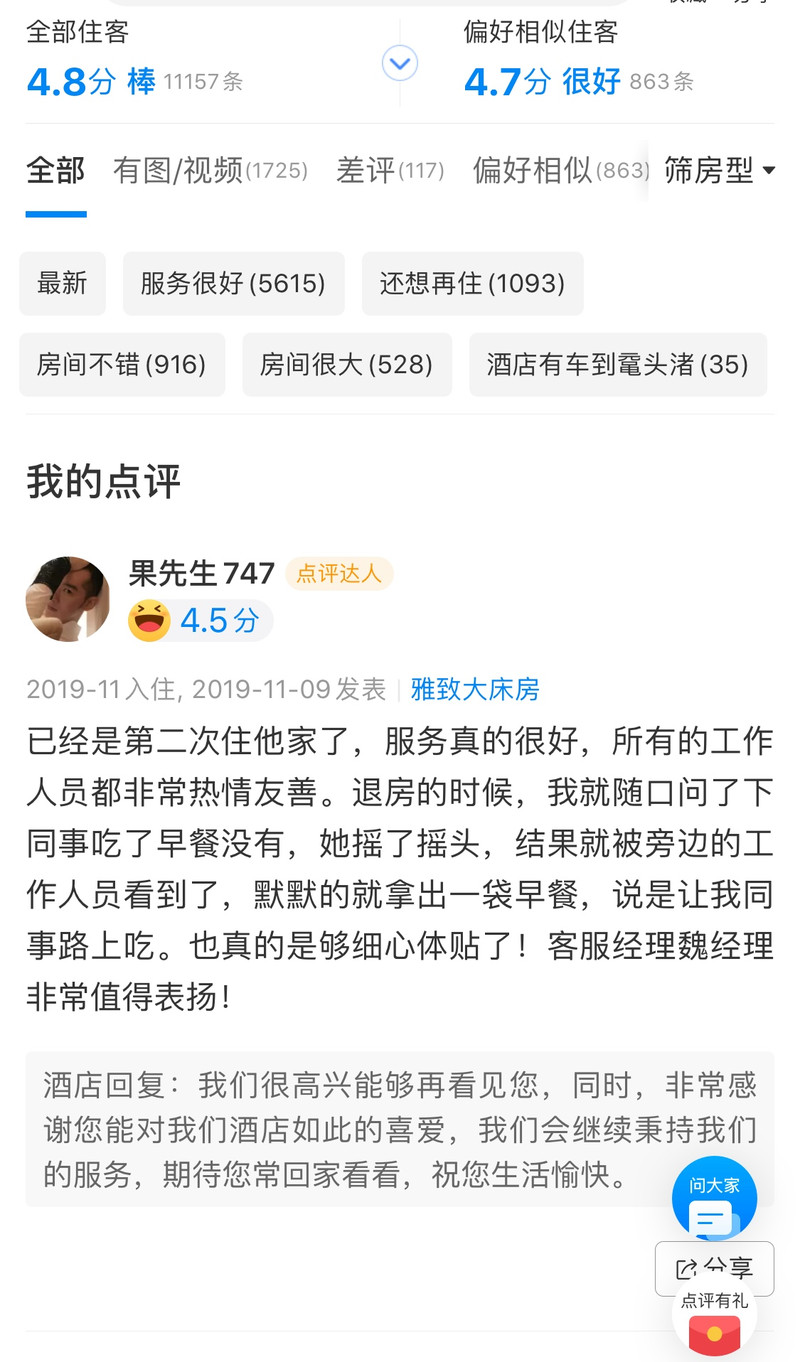Expand the rating details chevron
Viewport: 800px width, 1362px height.
399,65
